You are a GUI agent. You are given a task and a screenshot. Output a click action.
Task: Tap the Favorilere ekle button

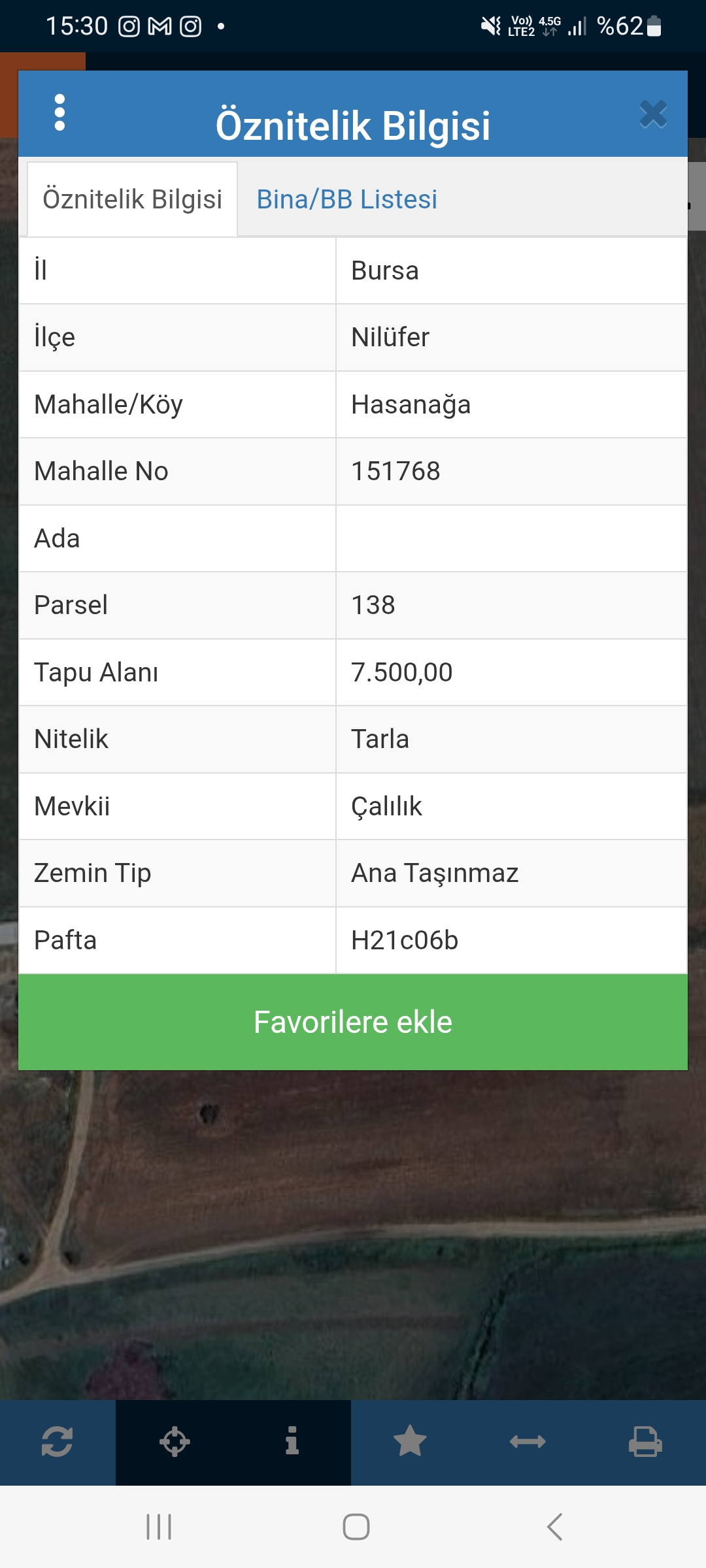pos(353,1022)
